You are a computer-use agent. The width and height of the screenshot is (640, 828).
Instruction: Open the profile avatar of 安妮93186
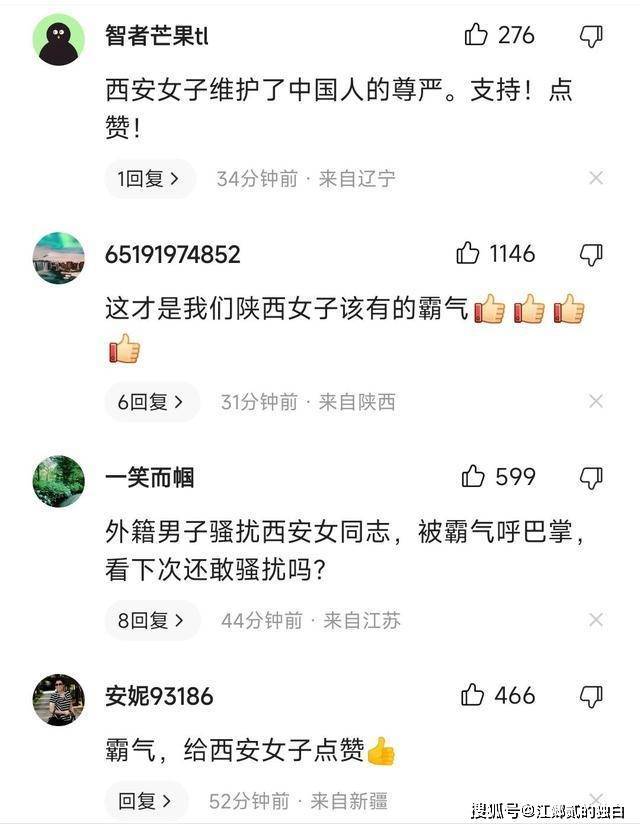pyautogui.click(x=58, y=699)
